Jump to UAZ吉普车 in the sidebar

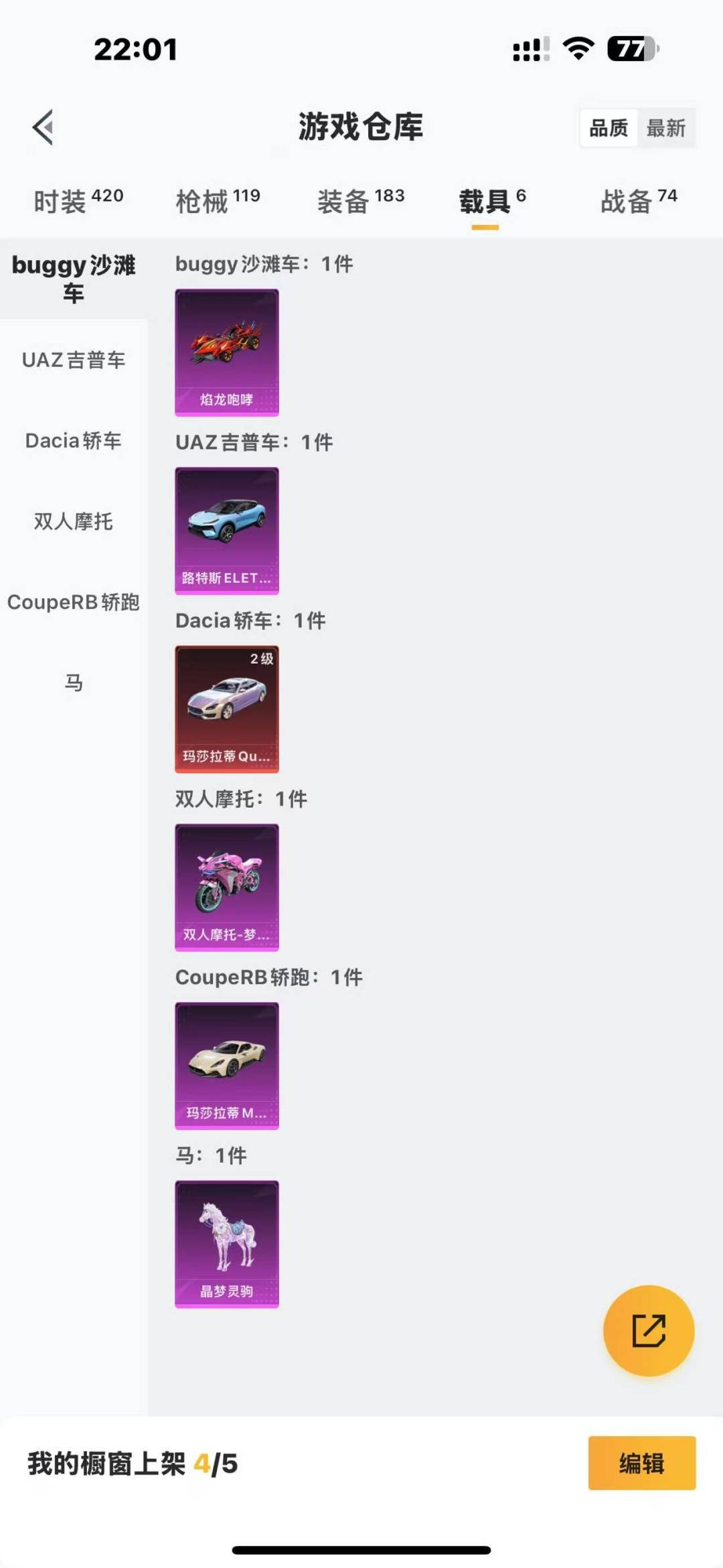pos(74,360)
